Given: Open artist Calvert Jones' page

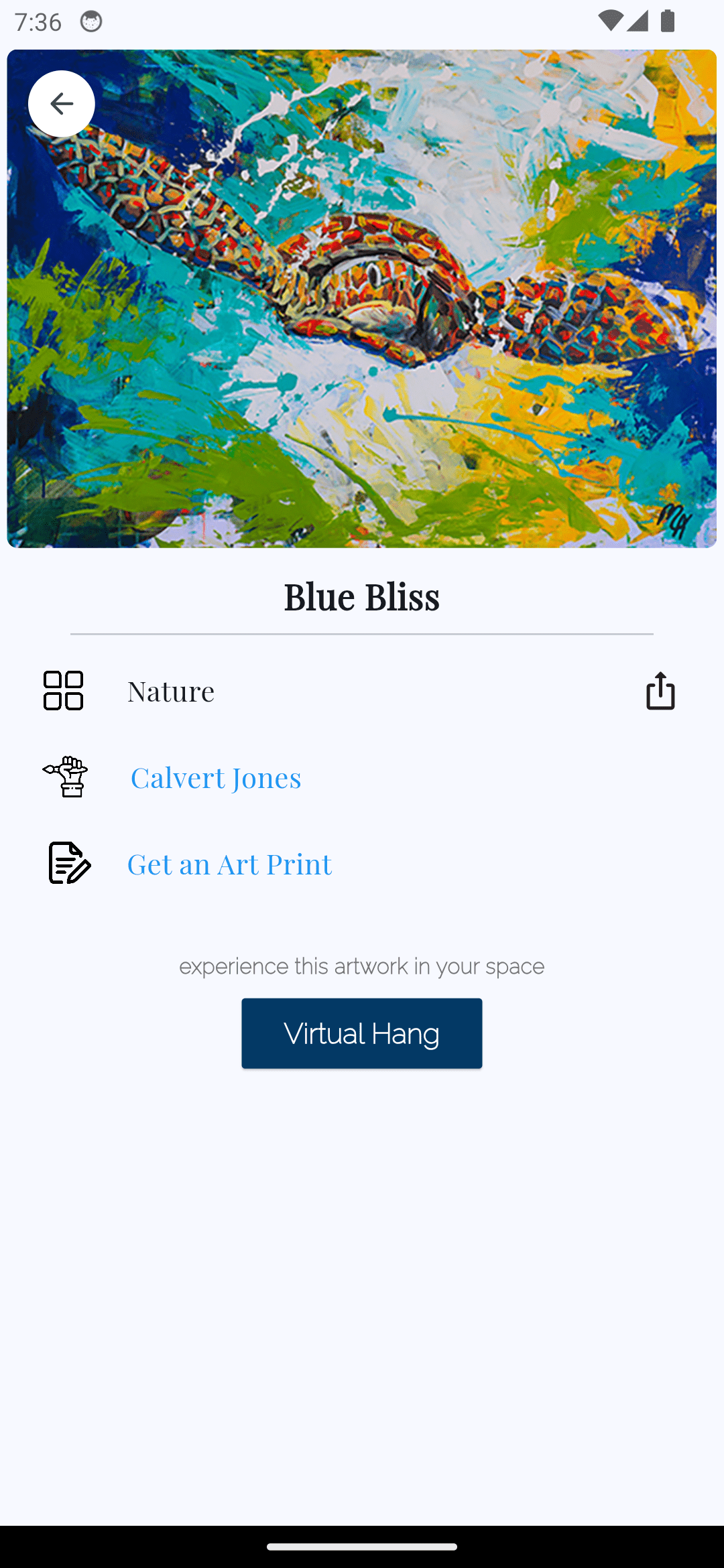Looking at the screenshot, I should 215,777.
